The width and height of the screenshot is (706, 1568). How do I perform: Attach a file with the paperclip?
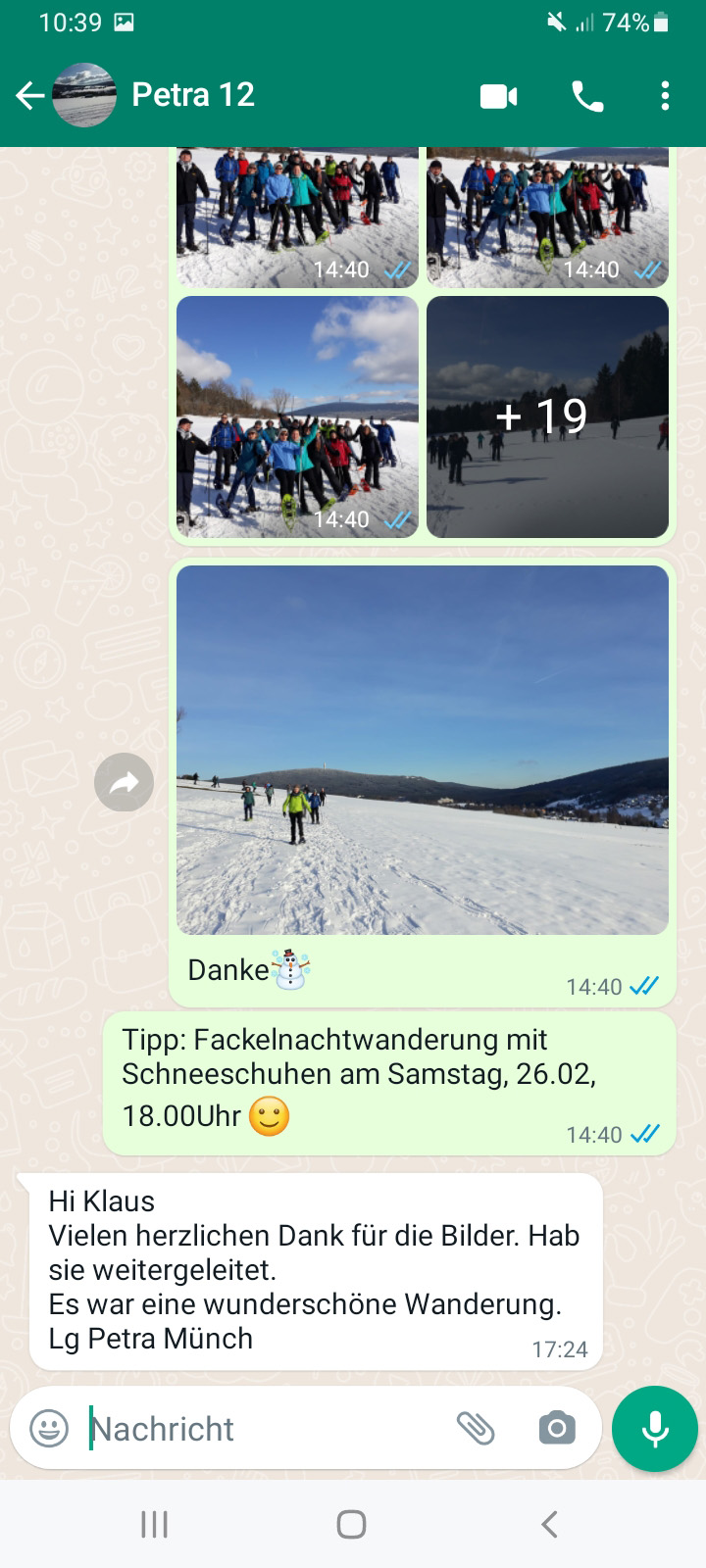tap(476, 1428)
